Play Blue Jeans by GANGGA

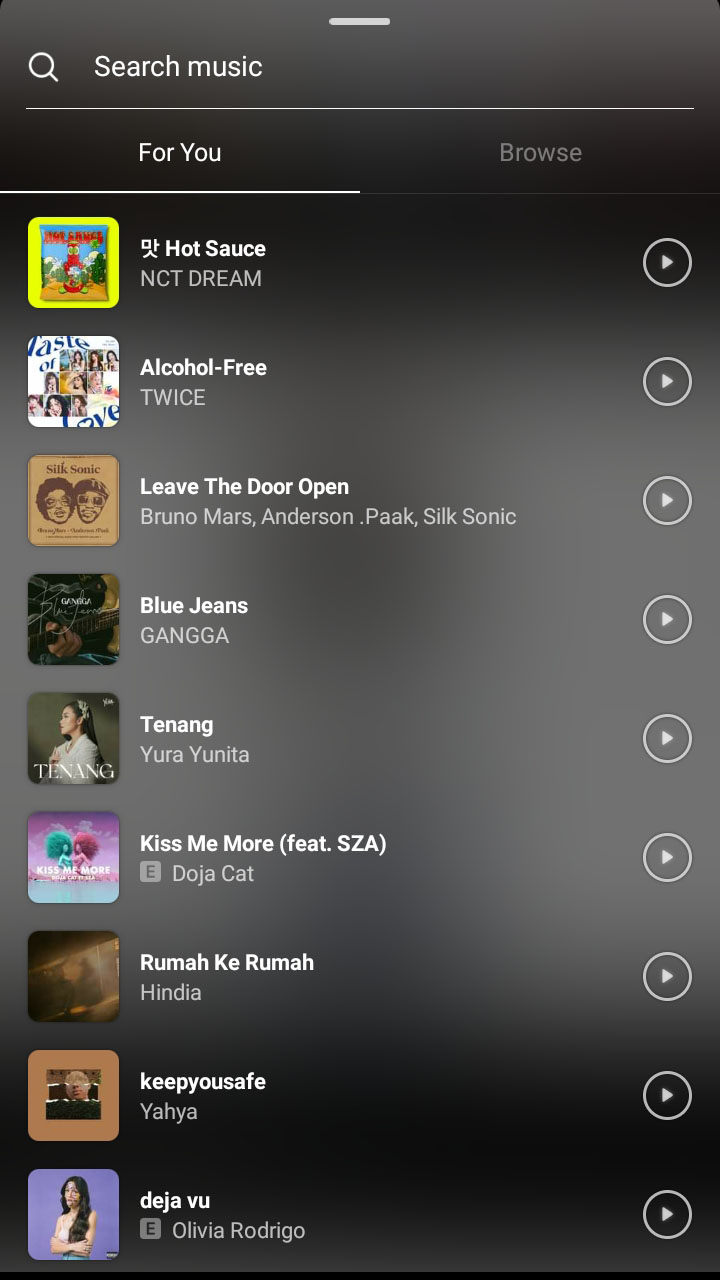tap(667, 619)
